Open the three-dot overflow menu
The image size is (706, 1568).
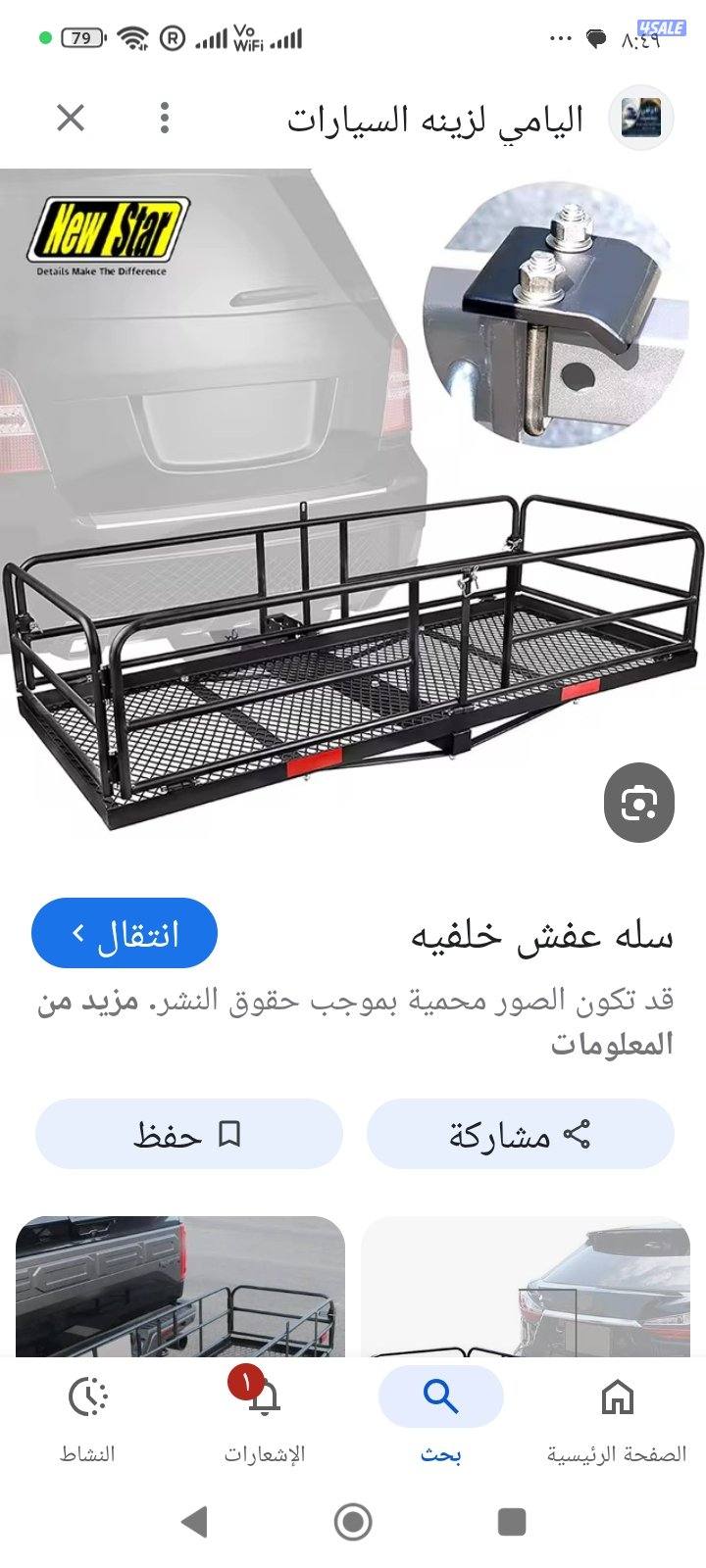163,119
